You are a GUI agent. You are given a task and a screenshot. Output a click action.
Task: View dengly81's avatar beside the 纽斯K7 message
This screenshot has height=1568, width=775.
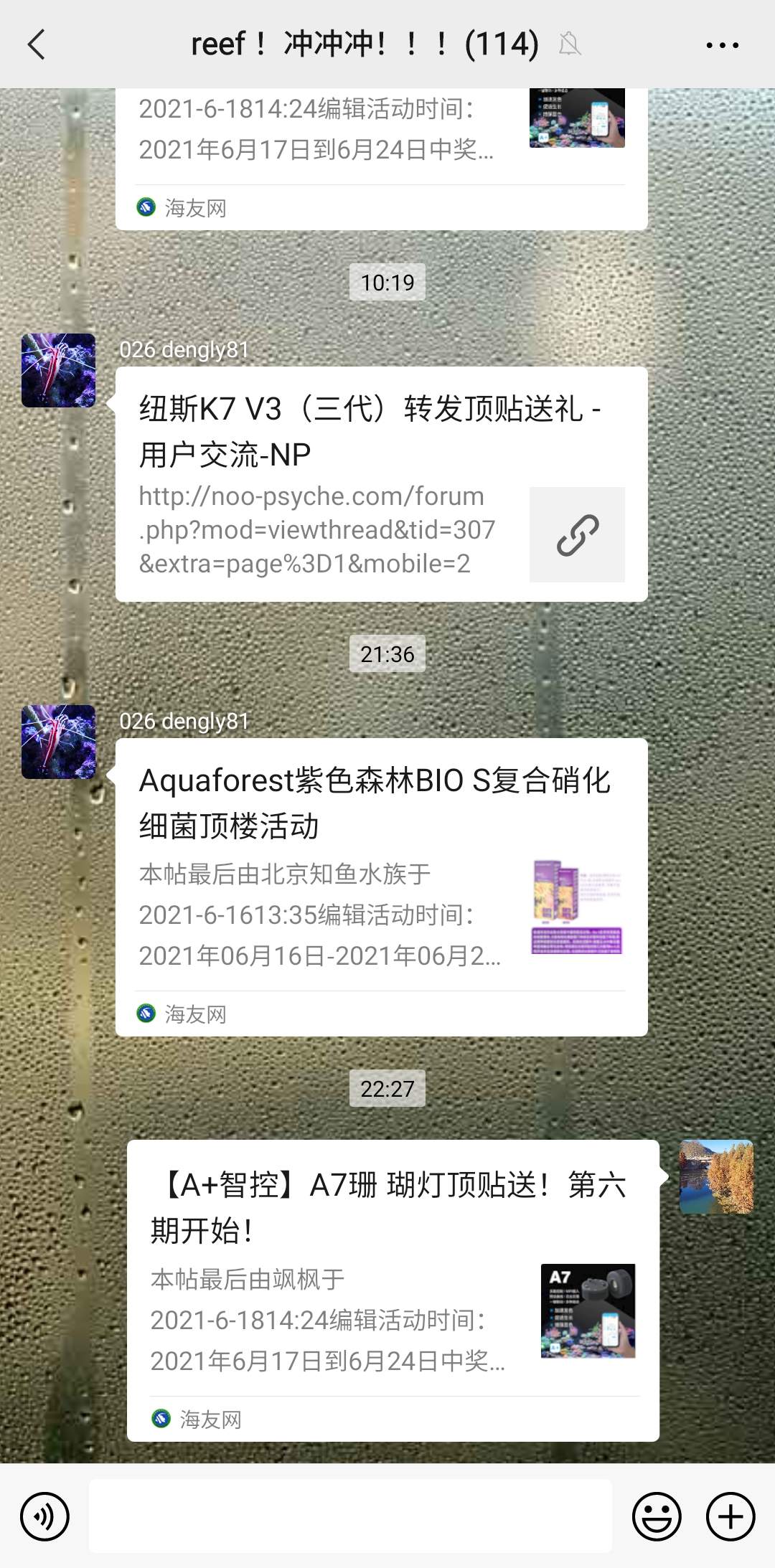pyautogui.click(x=59, y=371)
